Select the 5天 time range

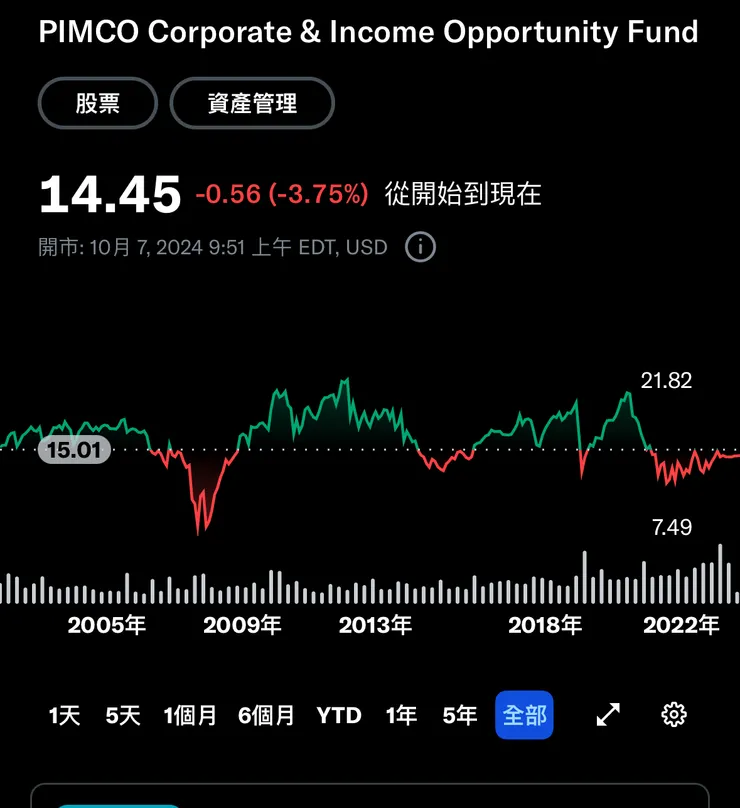[x=121, y=715]
